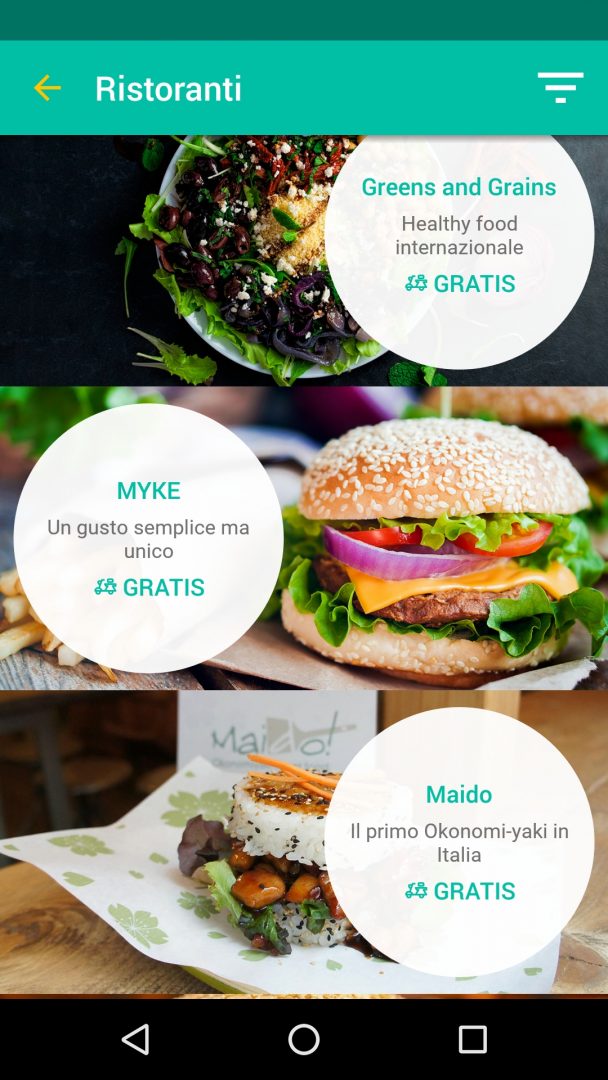Screen dimensions: 608x1080
Task: Select the Maido Okonomi-yaki restaurant
Action: 459,795
